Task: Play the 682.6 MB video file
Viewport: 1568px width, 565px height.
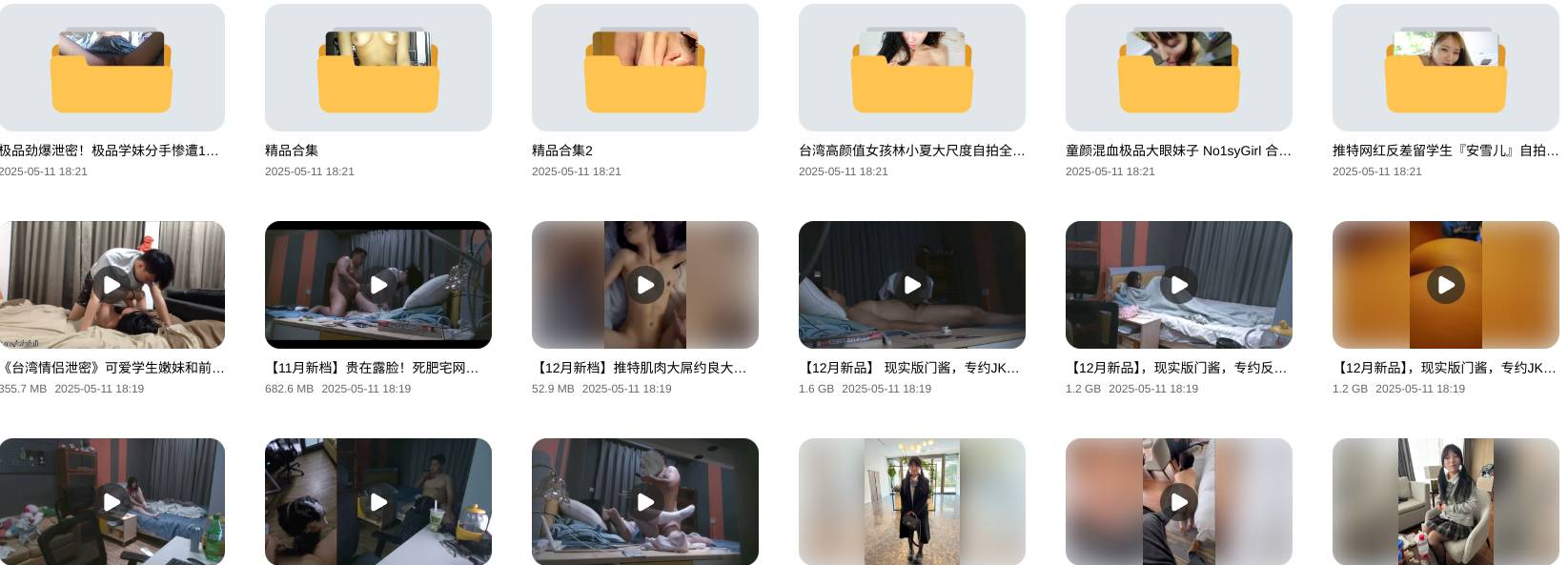Action: pyautogui.click(x=378, y=285)
